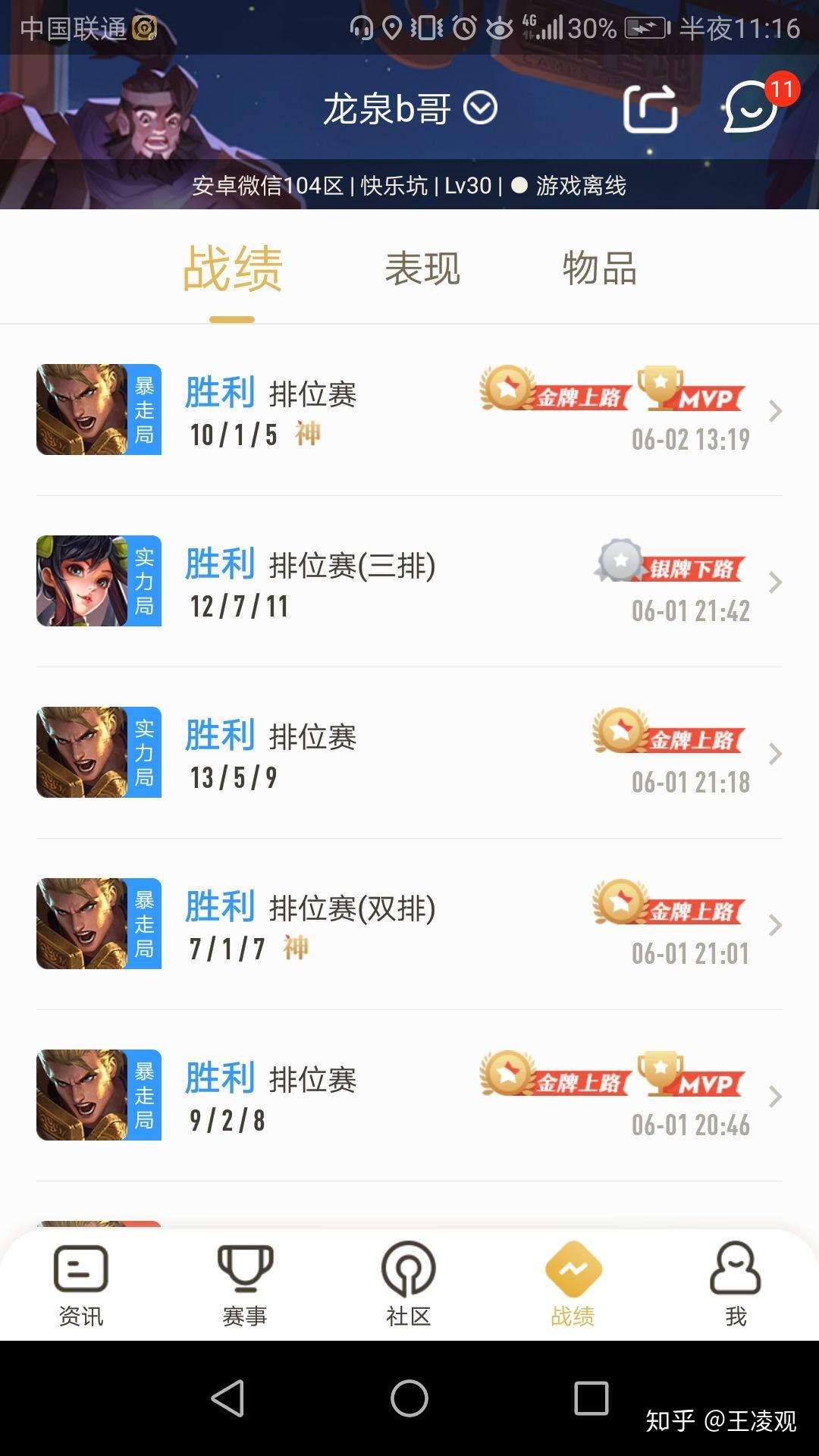Switch to the 表现 tab
Image resolution: width=819 pixels, height=1456 pixels.
(x=422, y=268)
